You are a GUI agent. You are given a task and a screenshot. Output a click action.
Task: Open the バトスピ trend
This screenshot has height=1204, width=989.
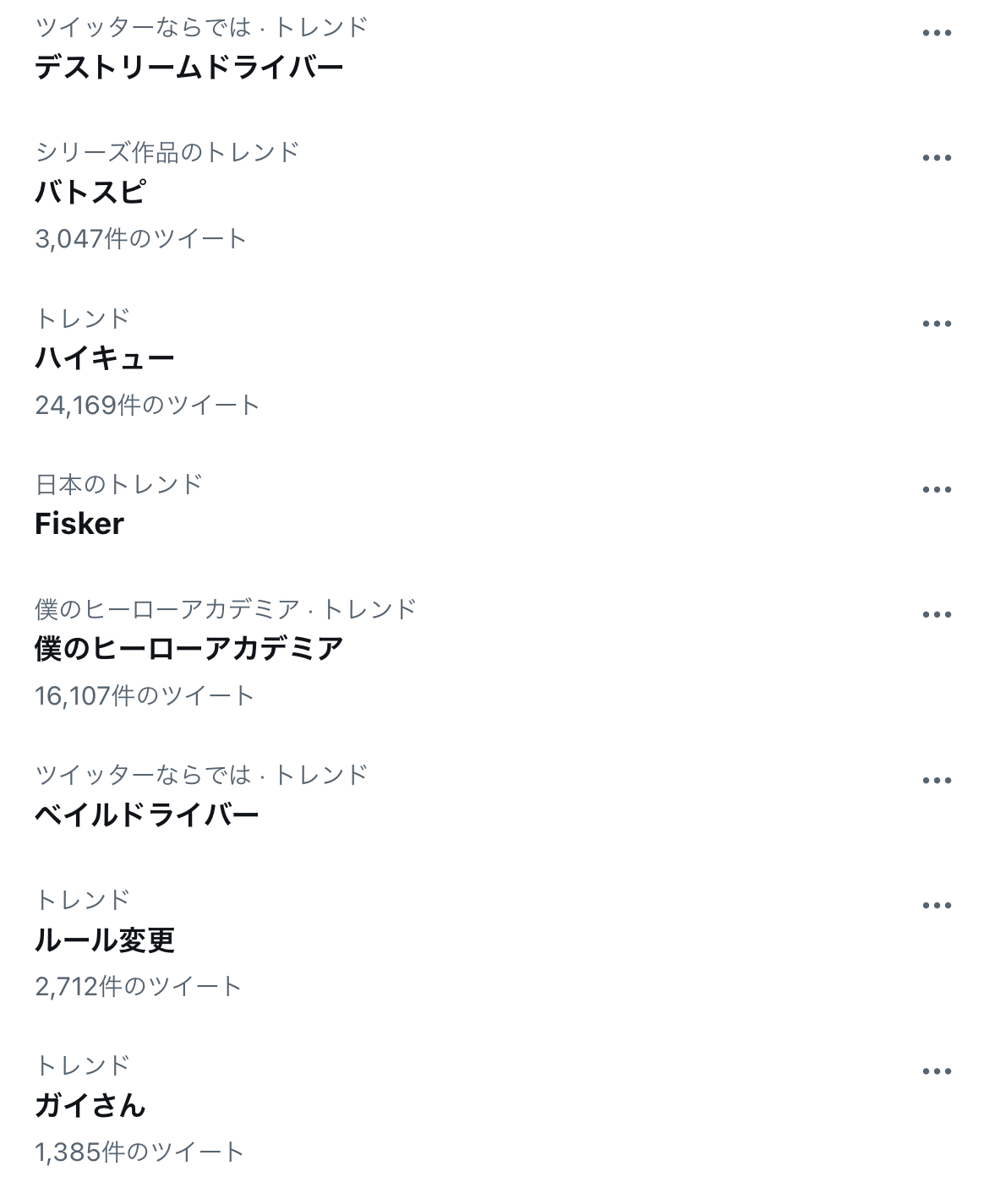coord(90,192)
